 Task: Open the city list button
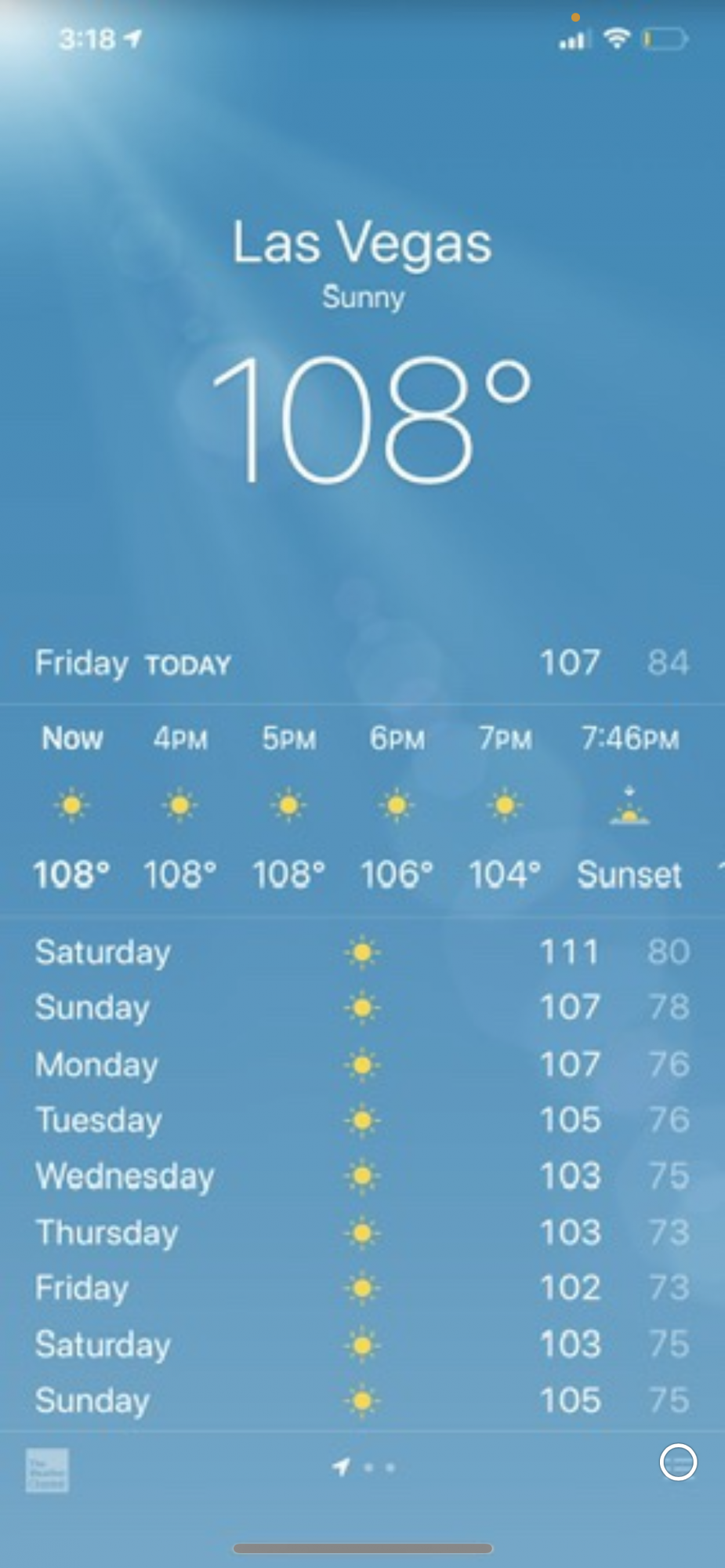coord(678,1462)
